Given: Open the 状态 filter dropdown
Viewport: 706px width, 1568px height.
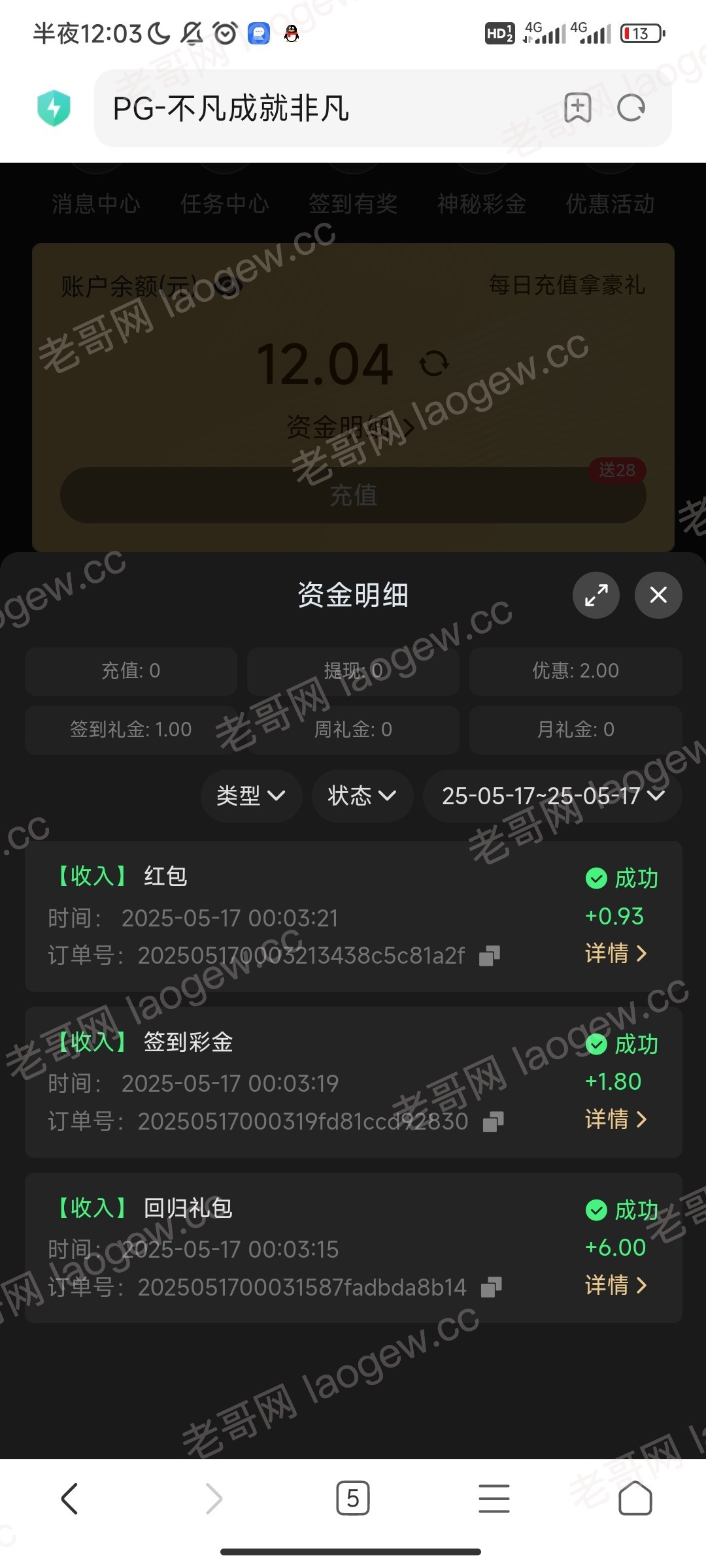Looking at the screenshot, I should (362, 795).
